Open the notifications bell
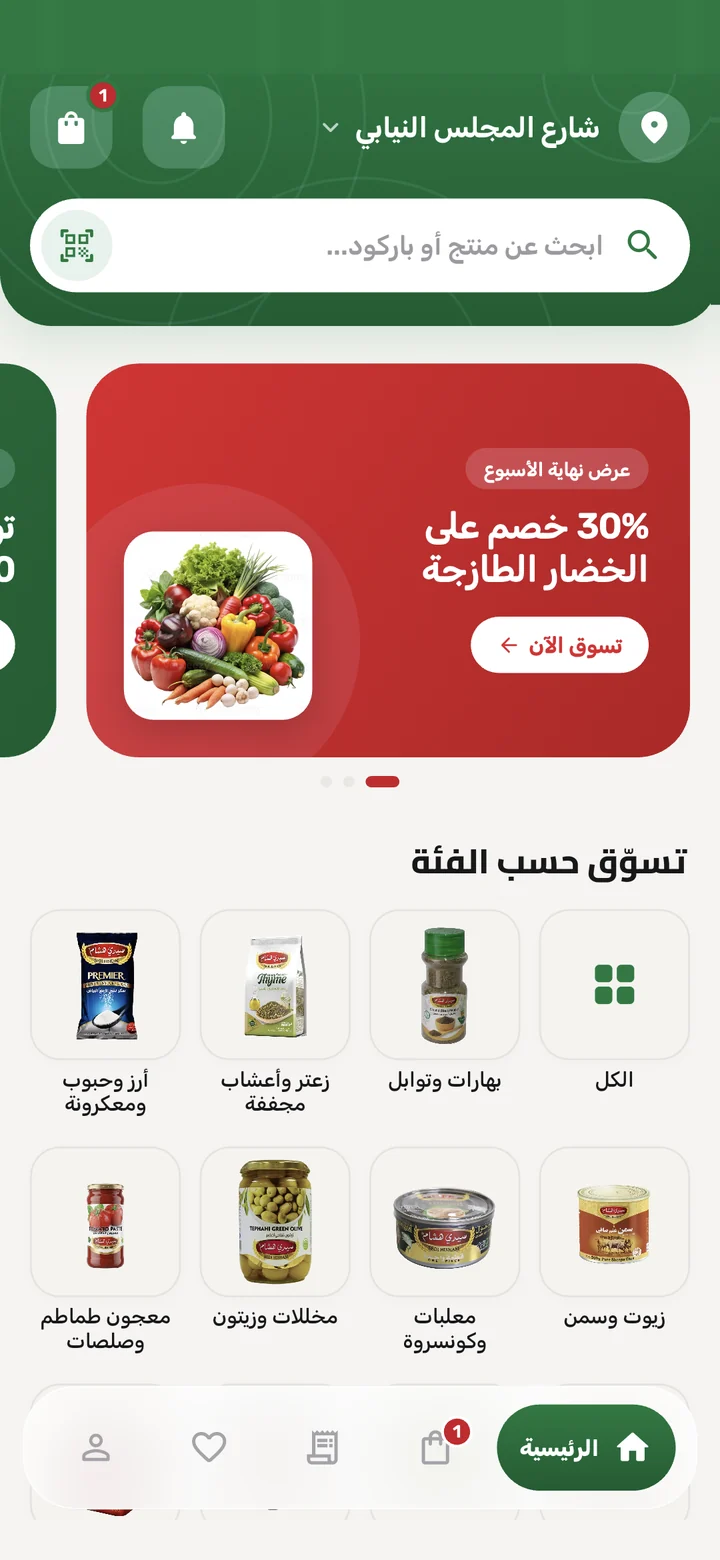720x1560 pixels. point(183,127)
